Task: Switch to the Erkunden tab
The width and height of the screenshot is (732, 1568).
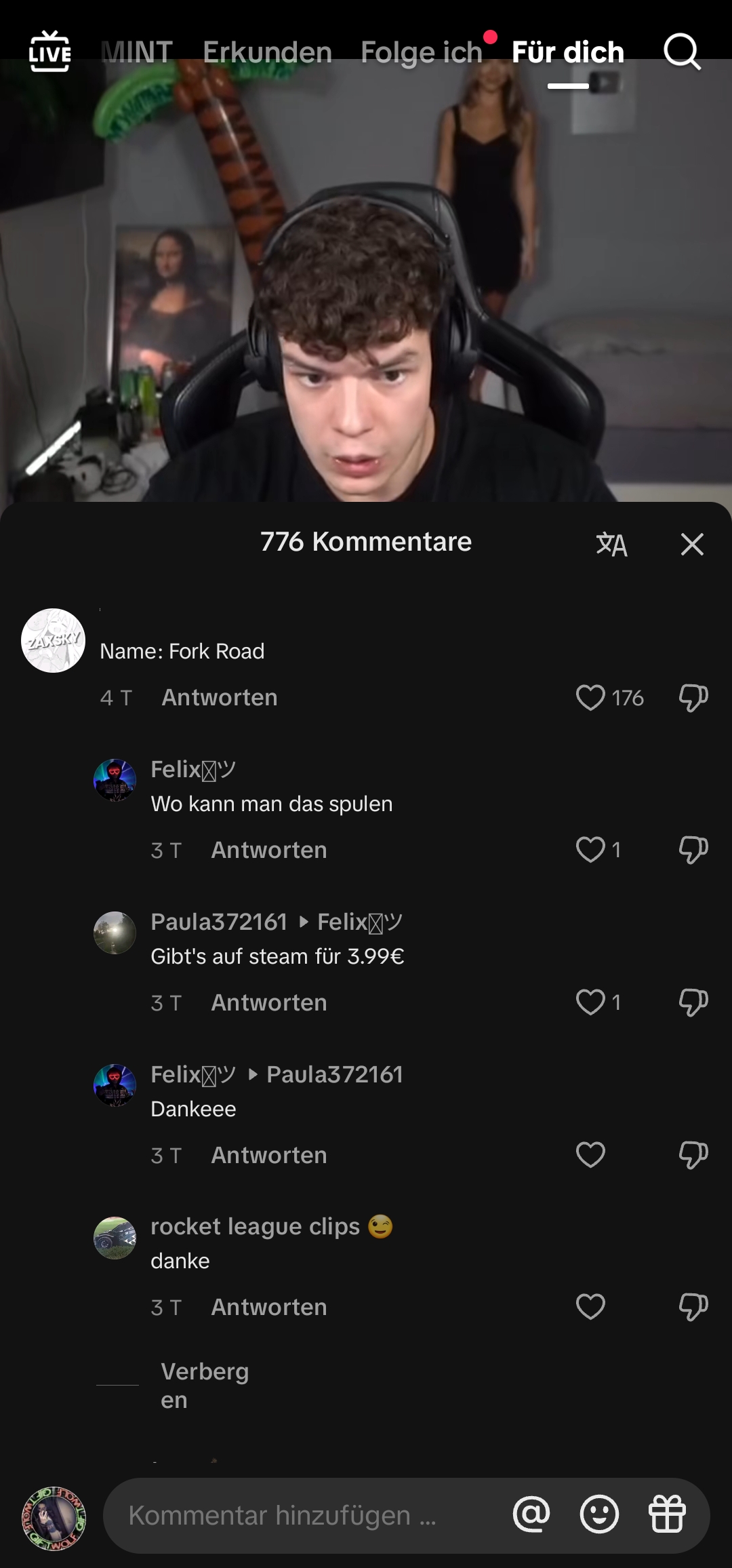Action: coord(267,52)
